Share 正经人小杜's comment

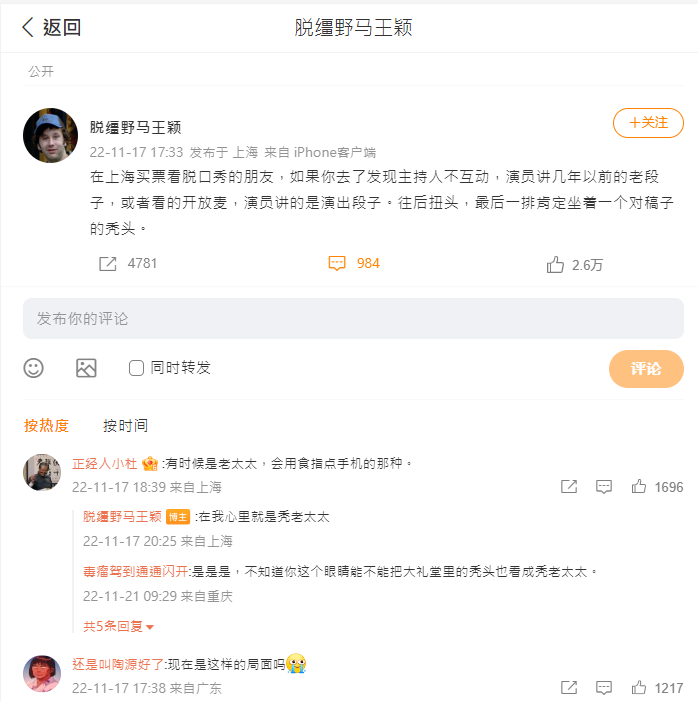[568, 487]
